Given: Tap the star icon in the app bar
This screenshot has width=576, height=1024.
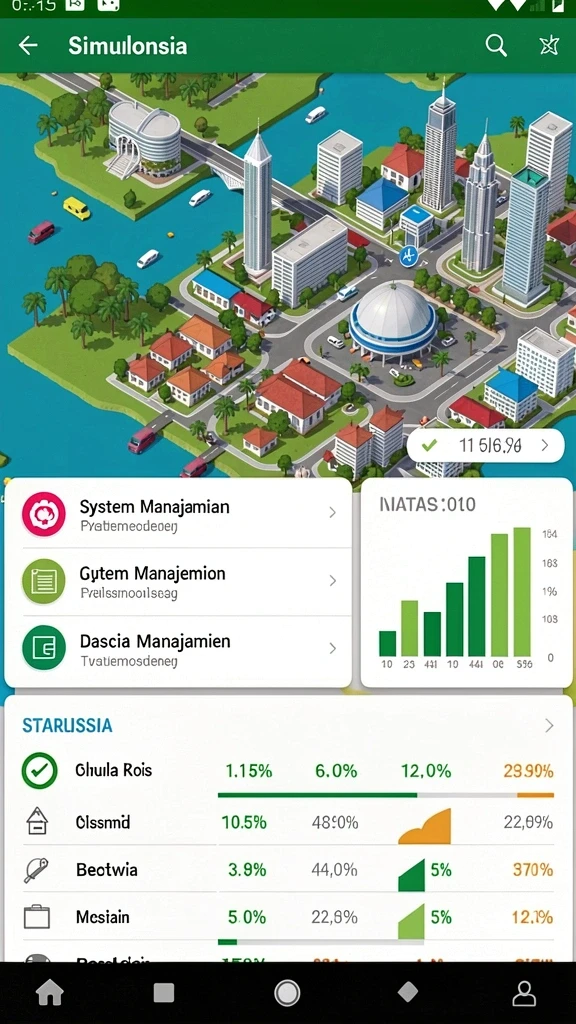Looking at the screenshot, I should (x=549, y=45).
